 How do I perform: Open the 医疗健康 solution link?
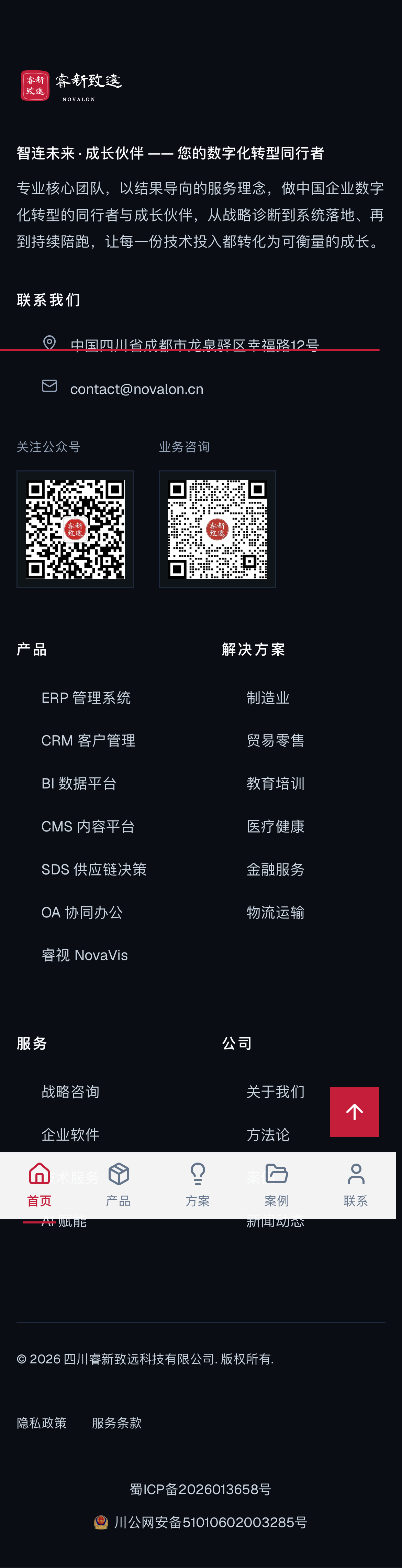tap(276, 826)
